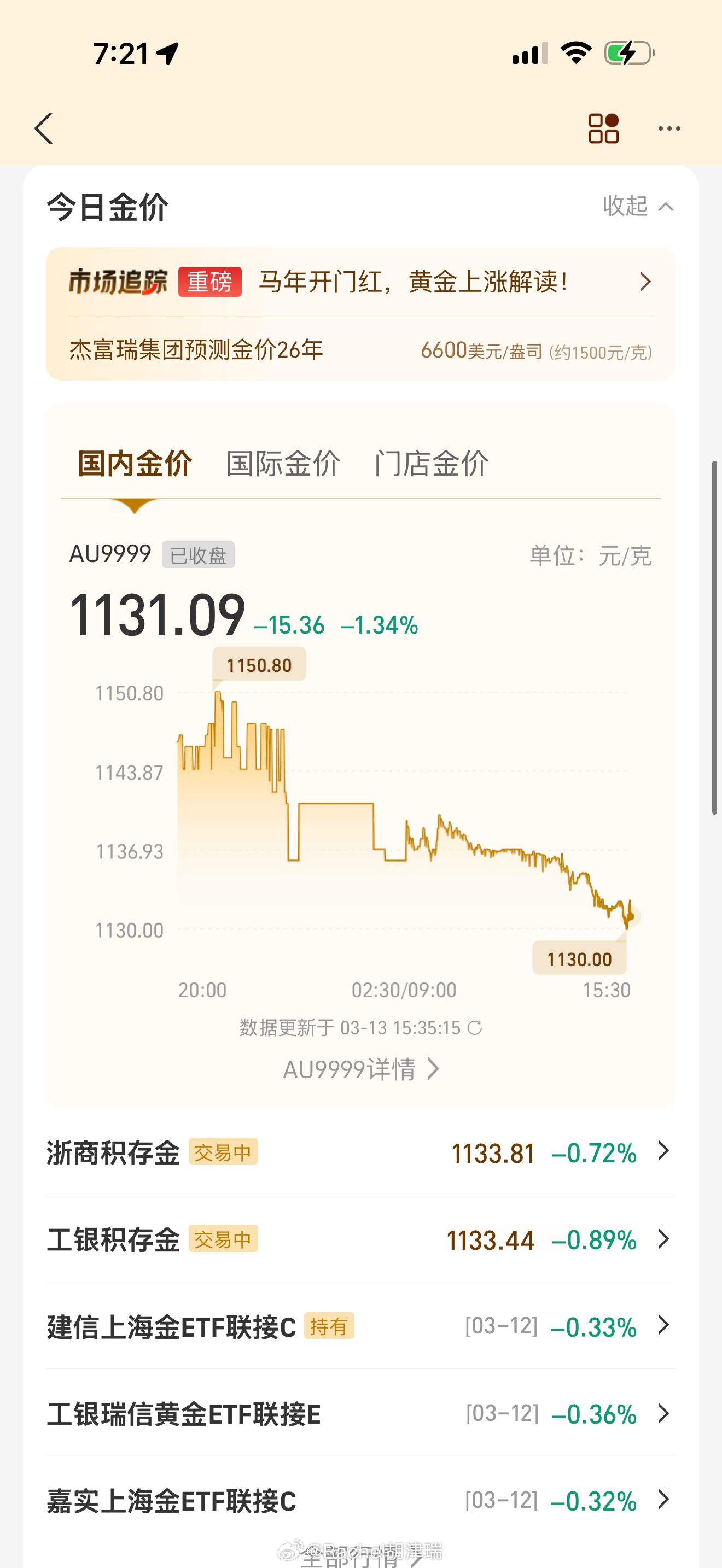Collapse the 今日金价 section via 收起
Viewport: 722px width, 1568px height.
[637, 206]
